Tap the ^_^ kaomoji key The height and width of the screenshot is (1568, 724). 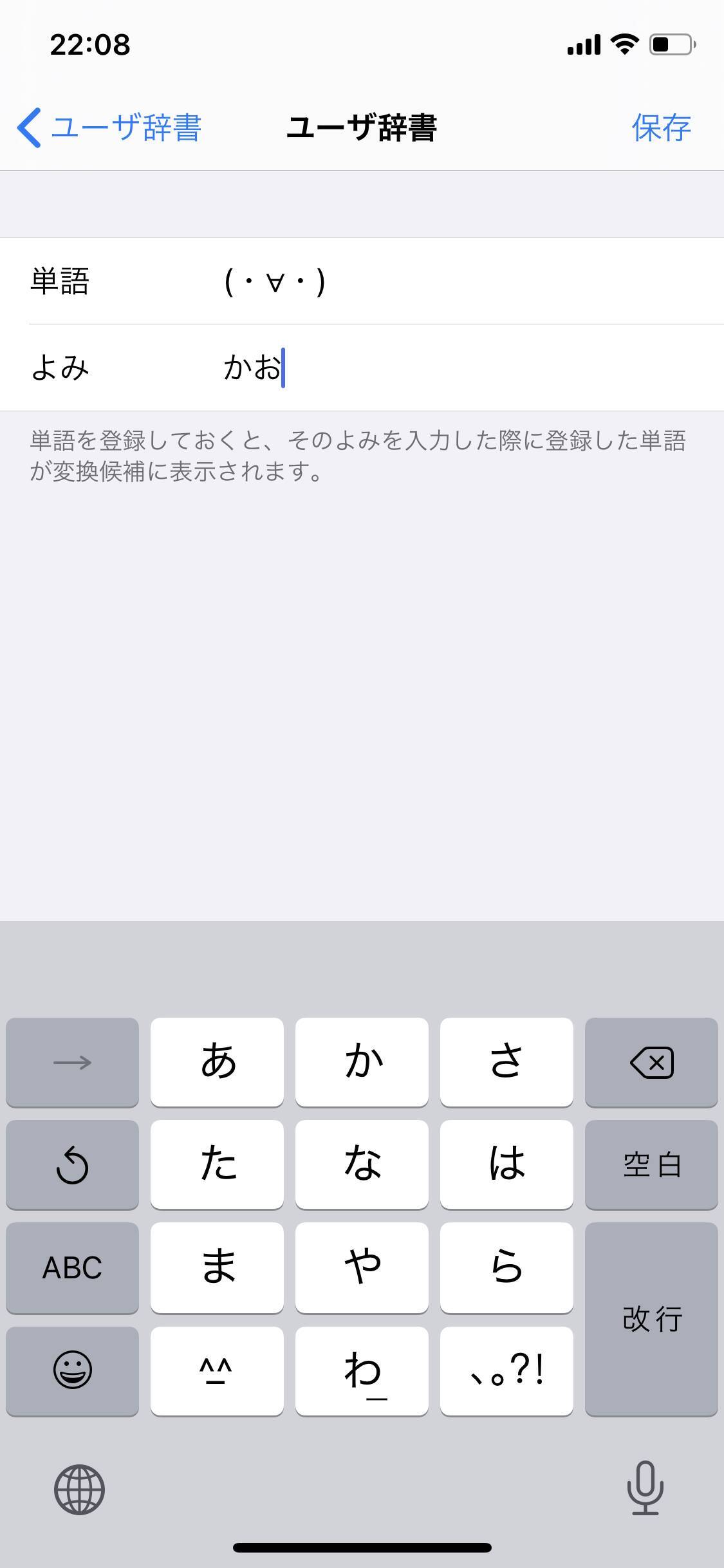tap(217, 1370)
